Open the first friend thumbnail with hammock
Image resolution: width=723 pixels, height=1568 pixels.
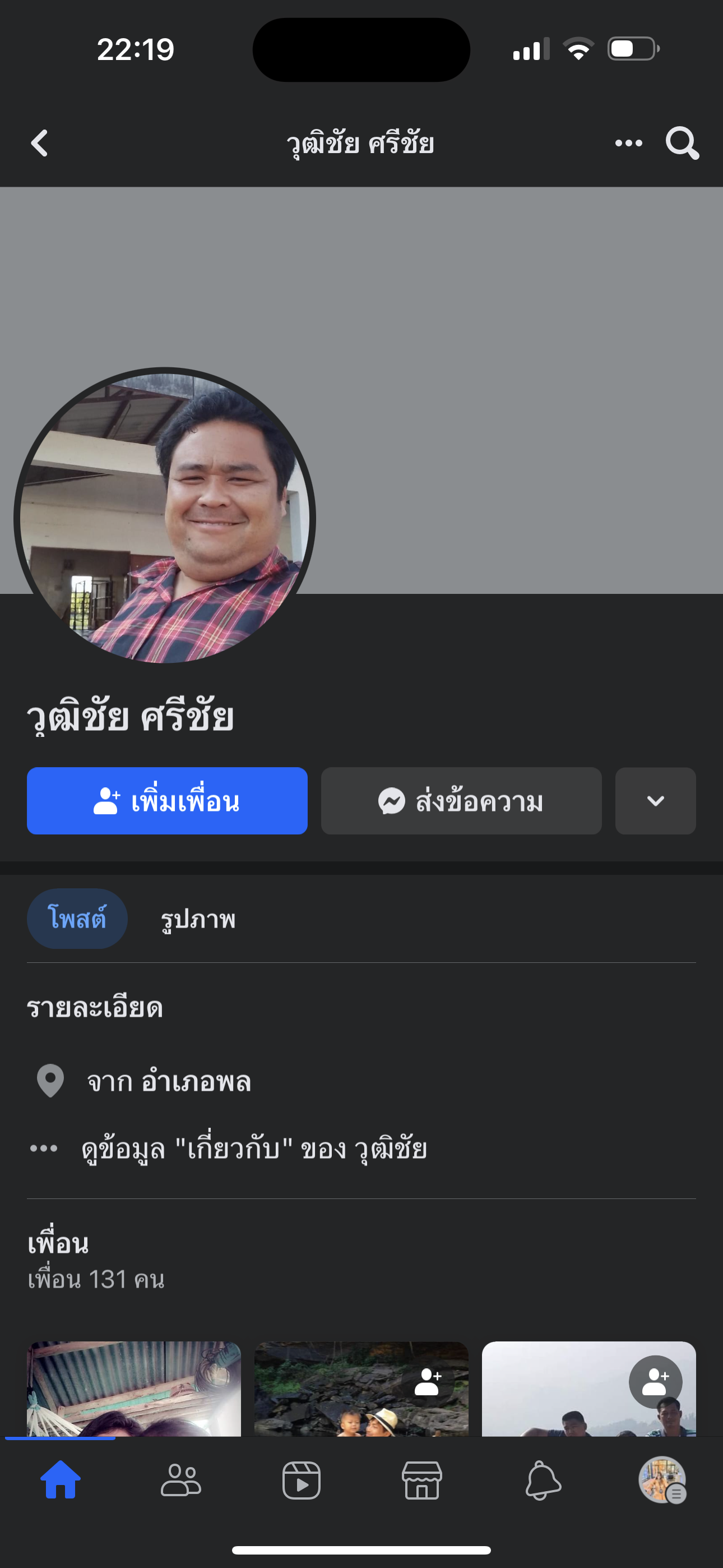point(134,1388)
